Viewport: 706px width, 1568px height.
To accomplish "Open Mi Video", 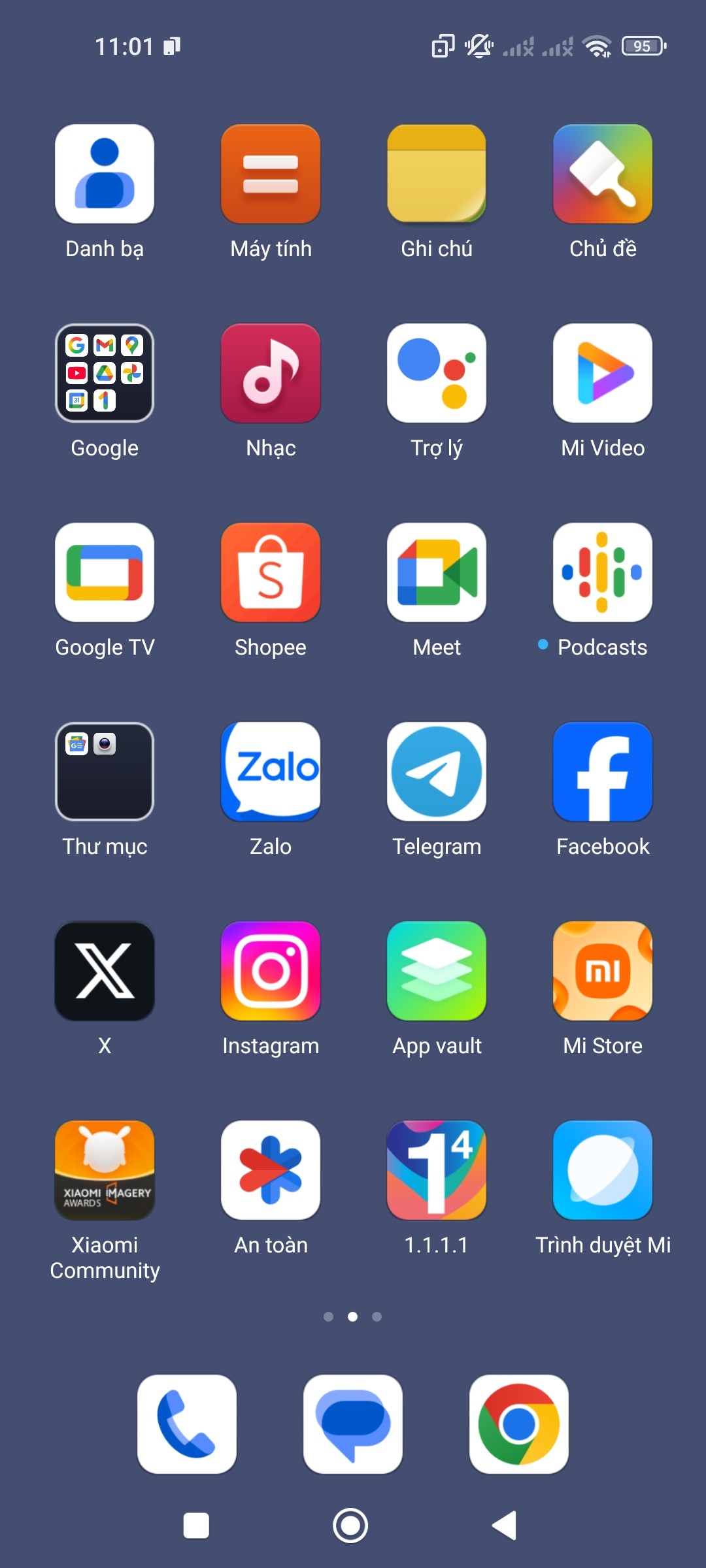I will 603,374.
